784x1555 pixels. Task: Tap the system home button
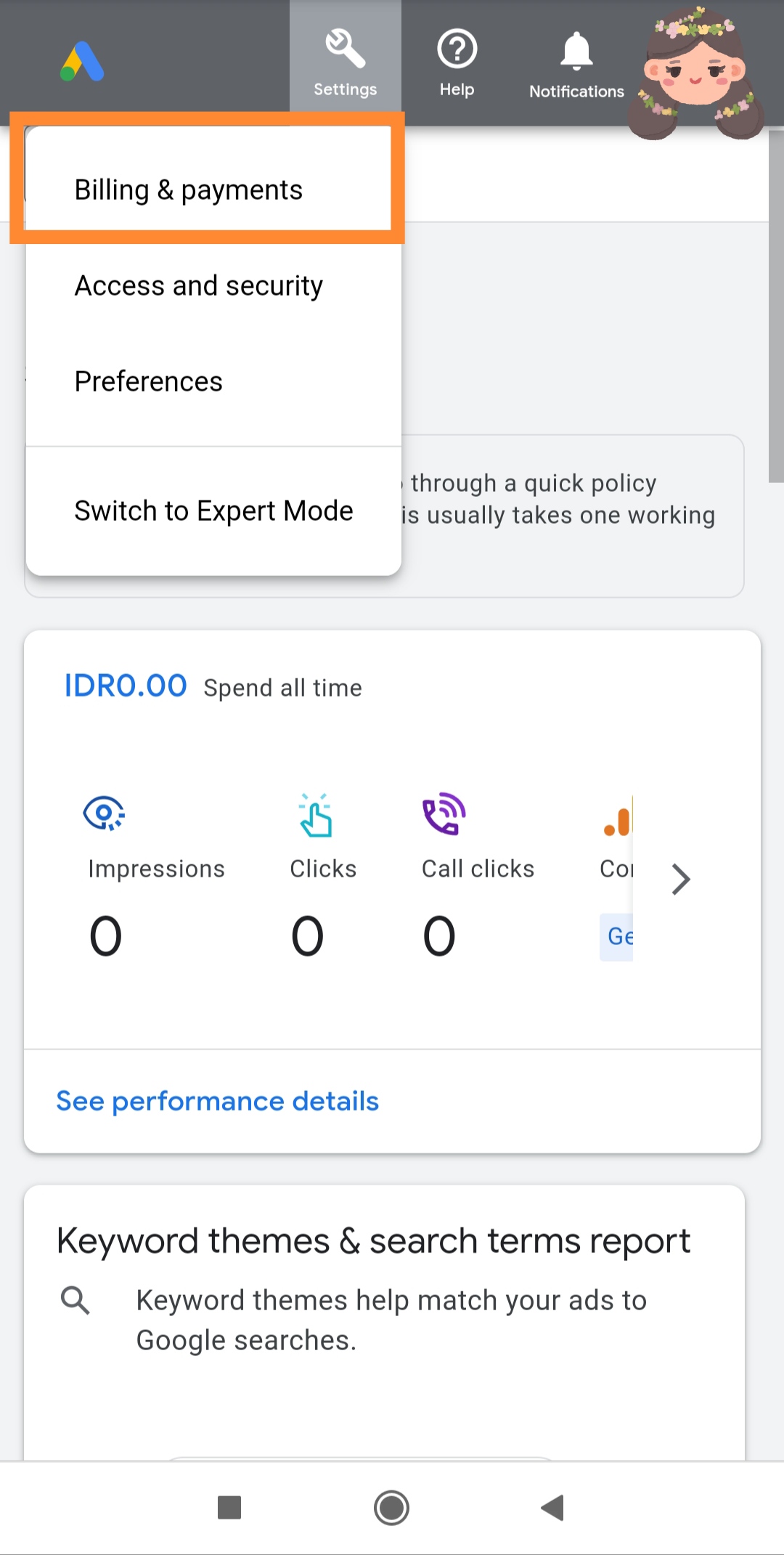[x=392, y=1508]
